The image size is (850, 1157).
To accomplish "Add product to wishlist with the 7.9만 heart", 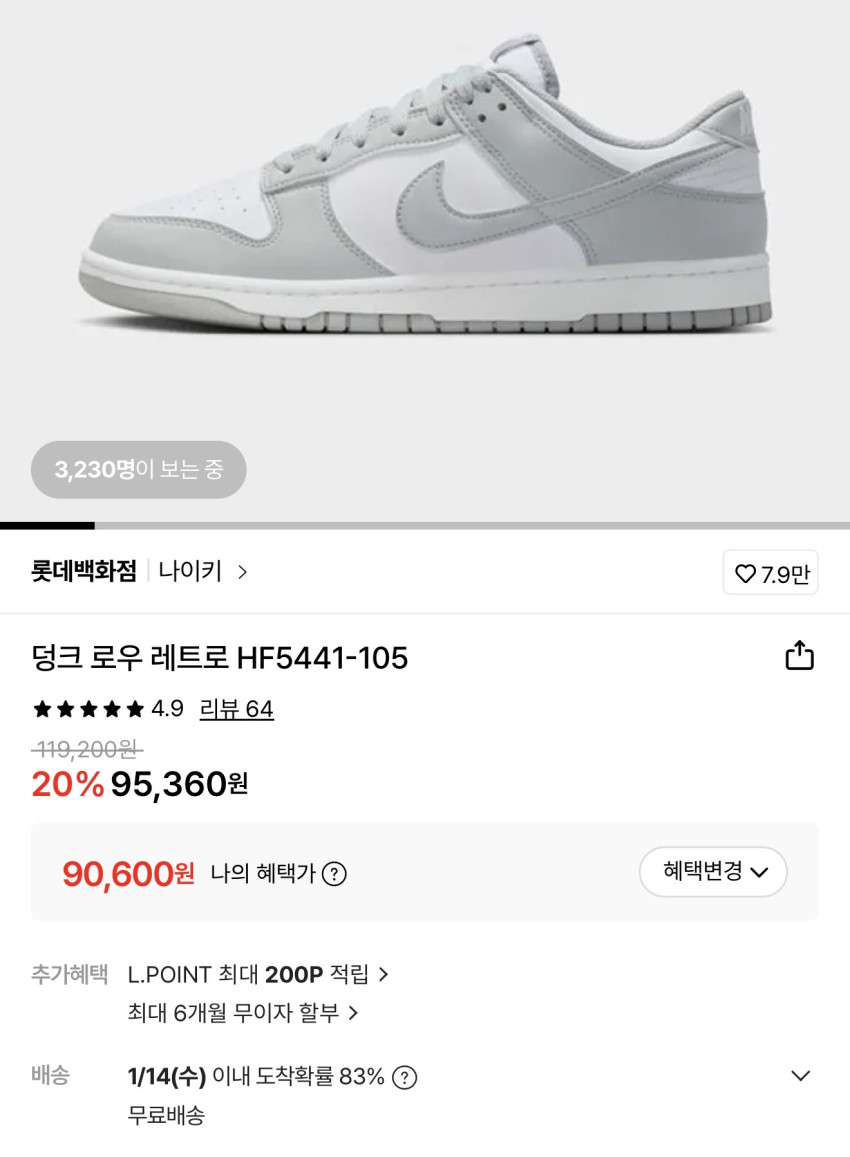I will [x=770, y=573].
